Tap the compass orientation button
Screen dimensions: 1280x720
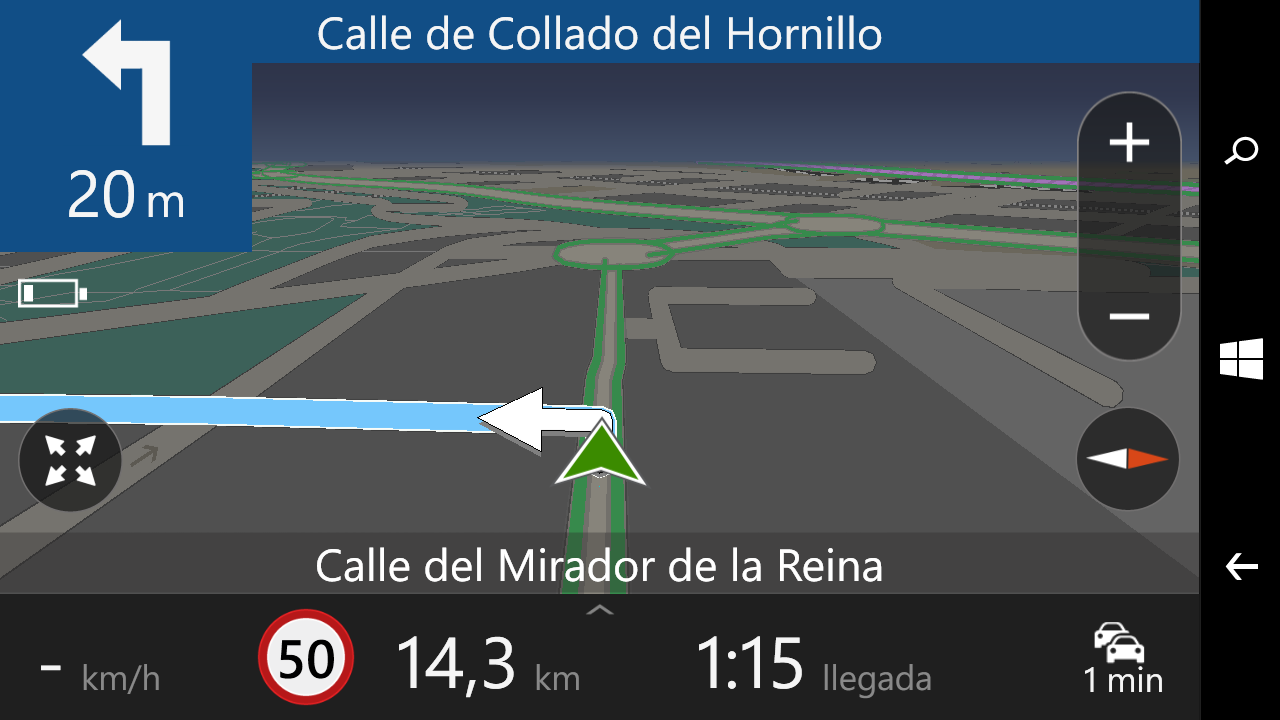(1128, 459)
